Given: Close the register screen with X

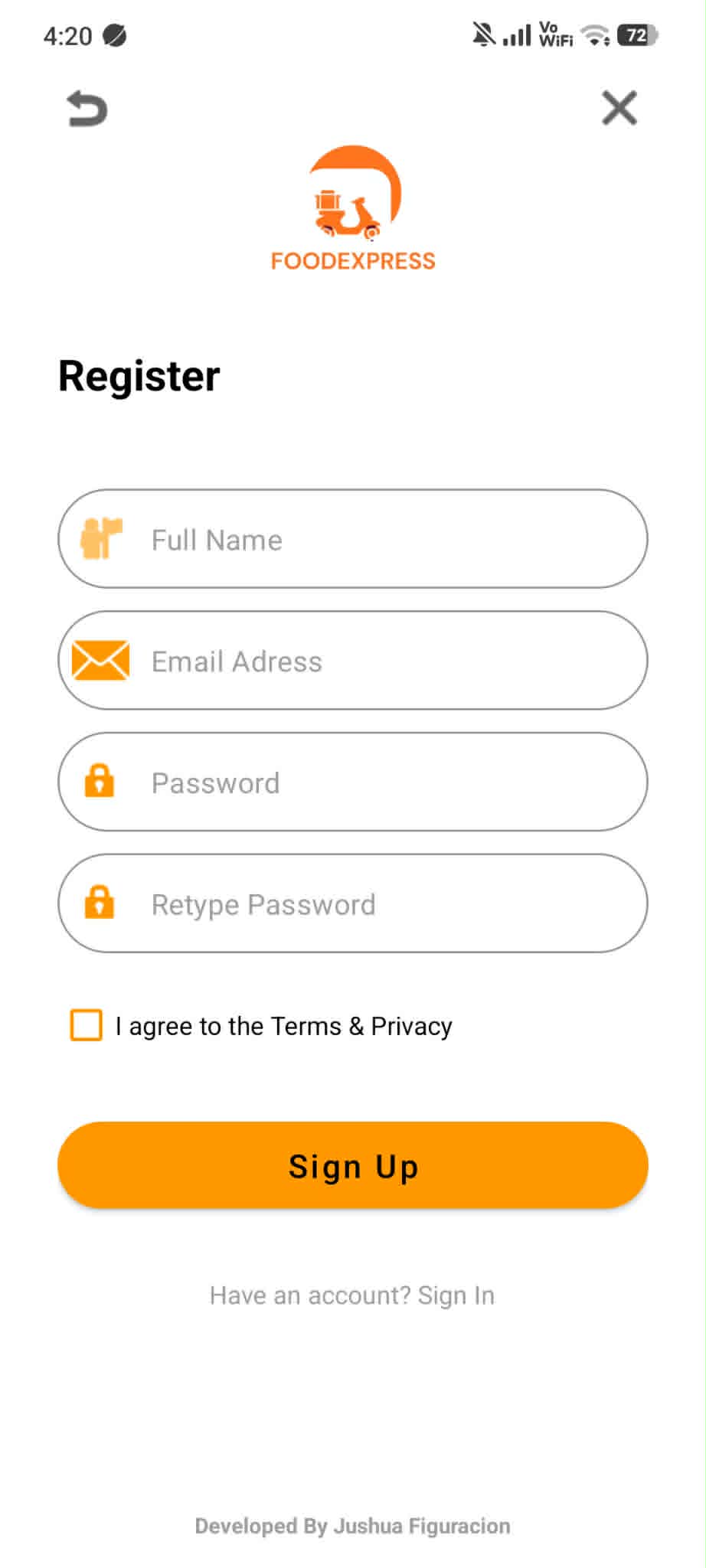Looking at the screenshot, I should 619,107.
